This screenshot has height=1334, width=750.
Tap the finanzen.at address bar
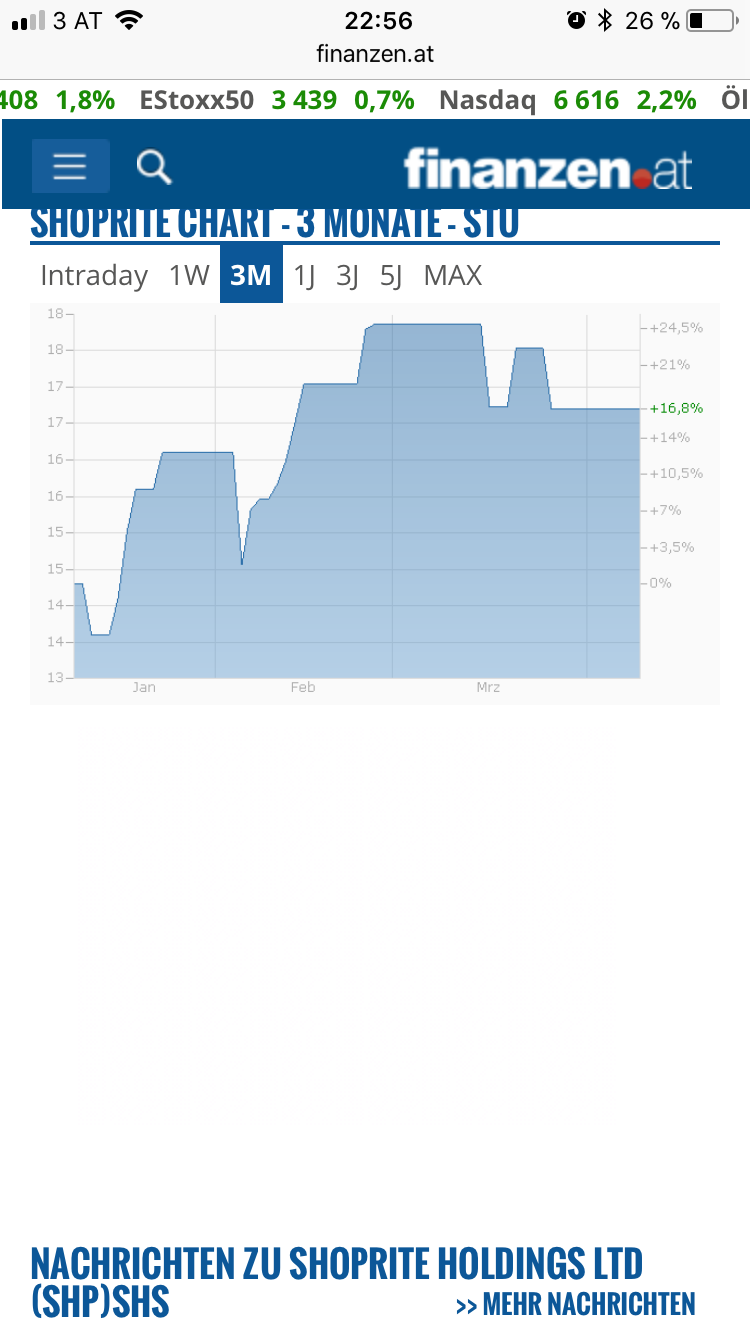coord(375,54)
